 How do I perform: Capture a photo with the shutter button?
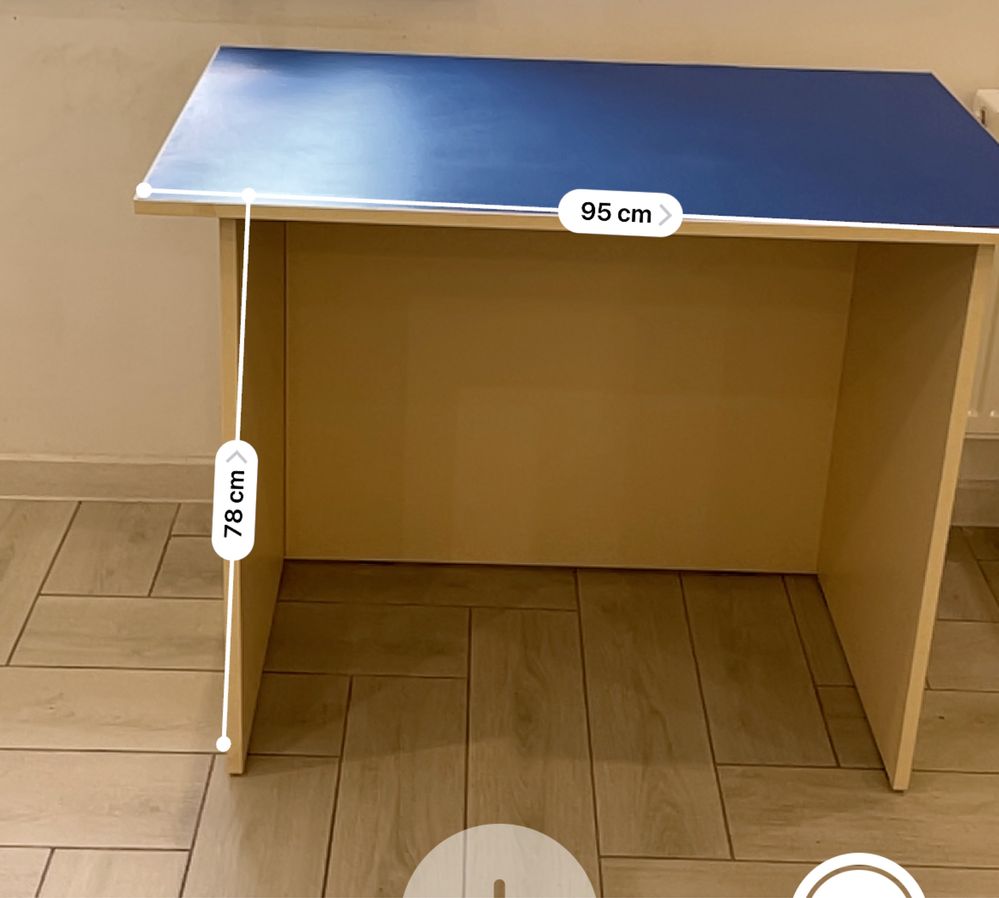click(858, 882)
